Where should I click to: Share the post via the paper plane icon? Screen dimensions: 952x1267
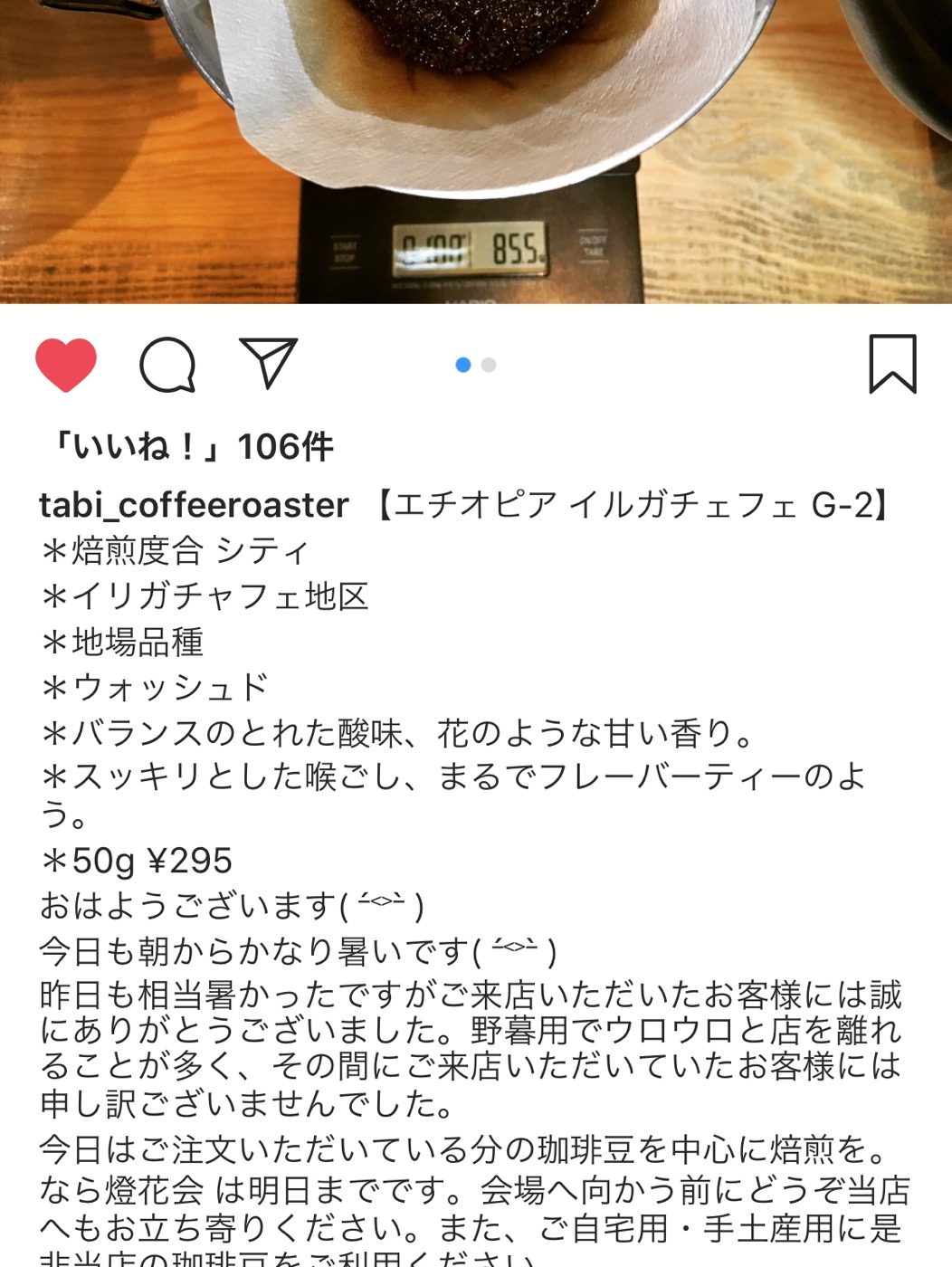(268, 364)
